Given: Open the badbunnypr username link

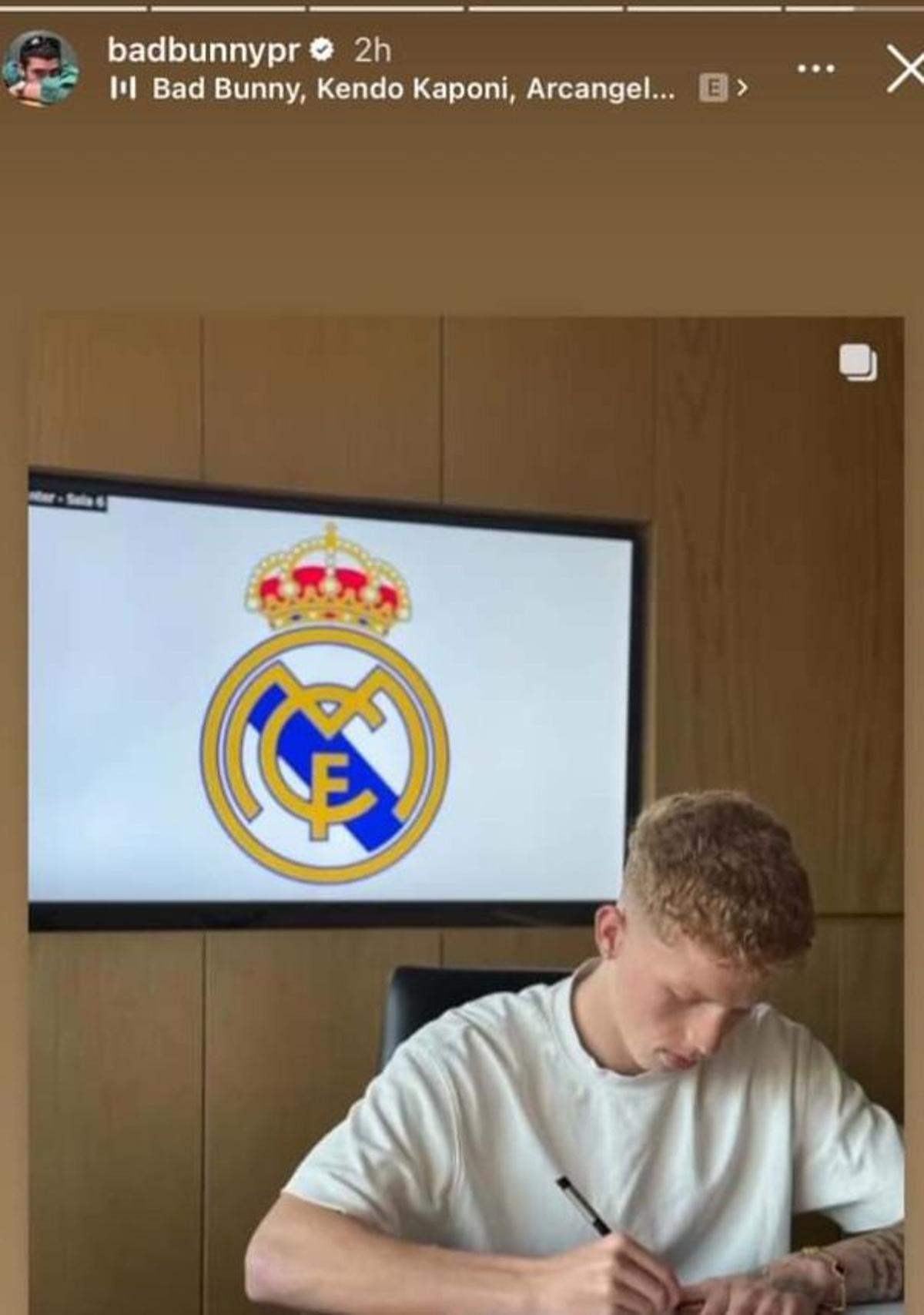Looking at the screenshot, I should coord(203,51).
